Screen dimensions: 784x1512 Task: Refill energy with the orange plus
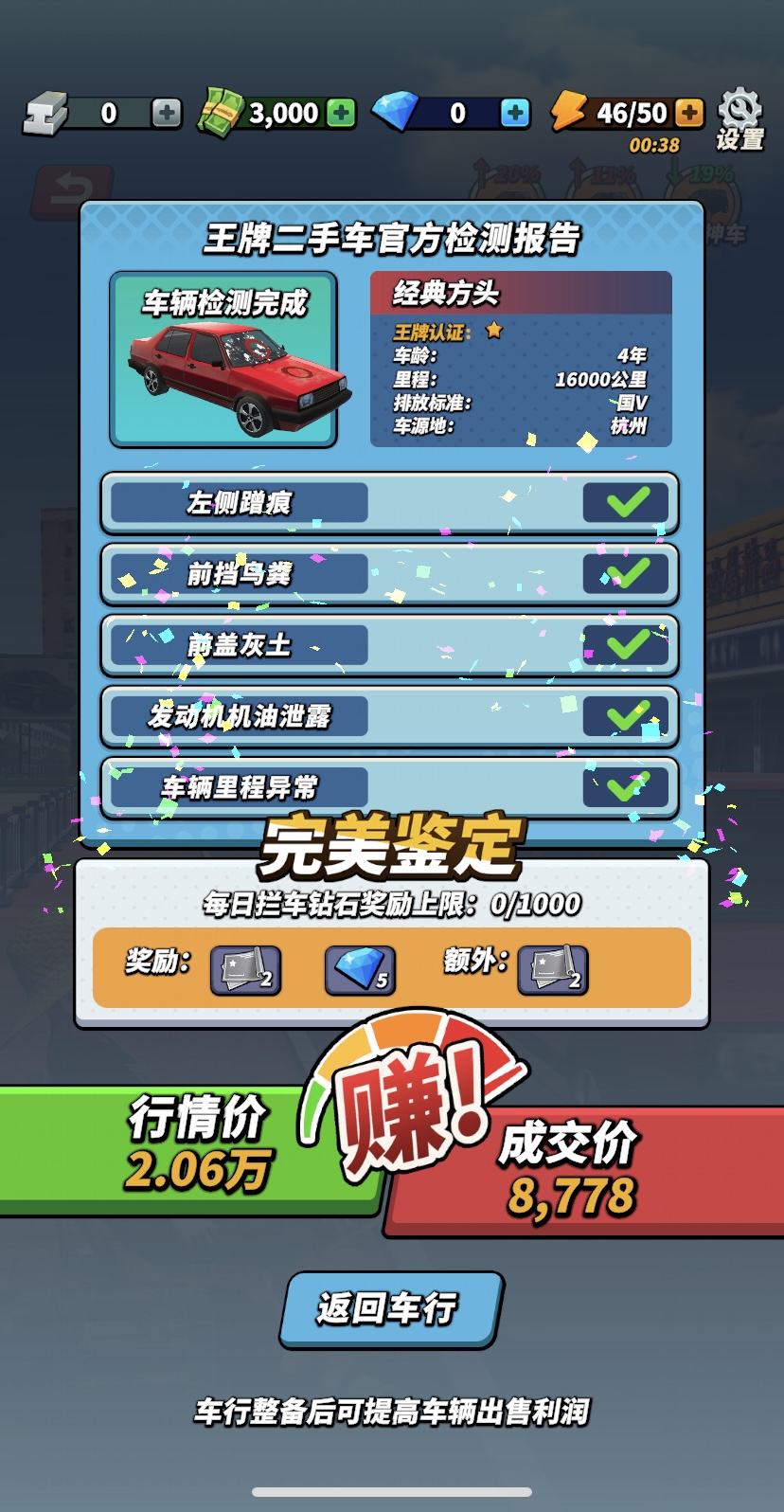[690, 114]
